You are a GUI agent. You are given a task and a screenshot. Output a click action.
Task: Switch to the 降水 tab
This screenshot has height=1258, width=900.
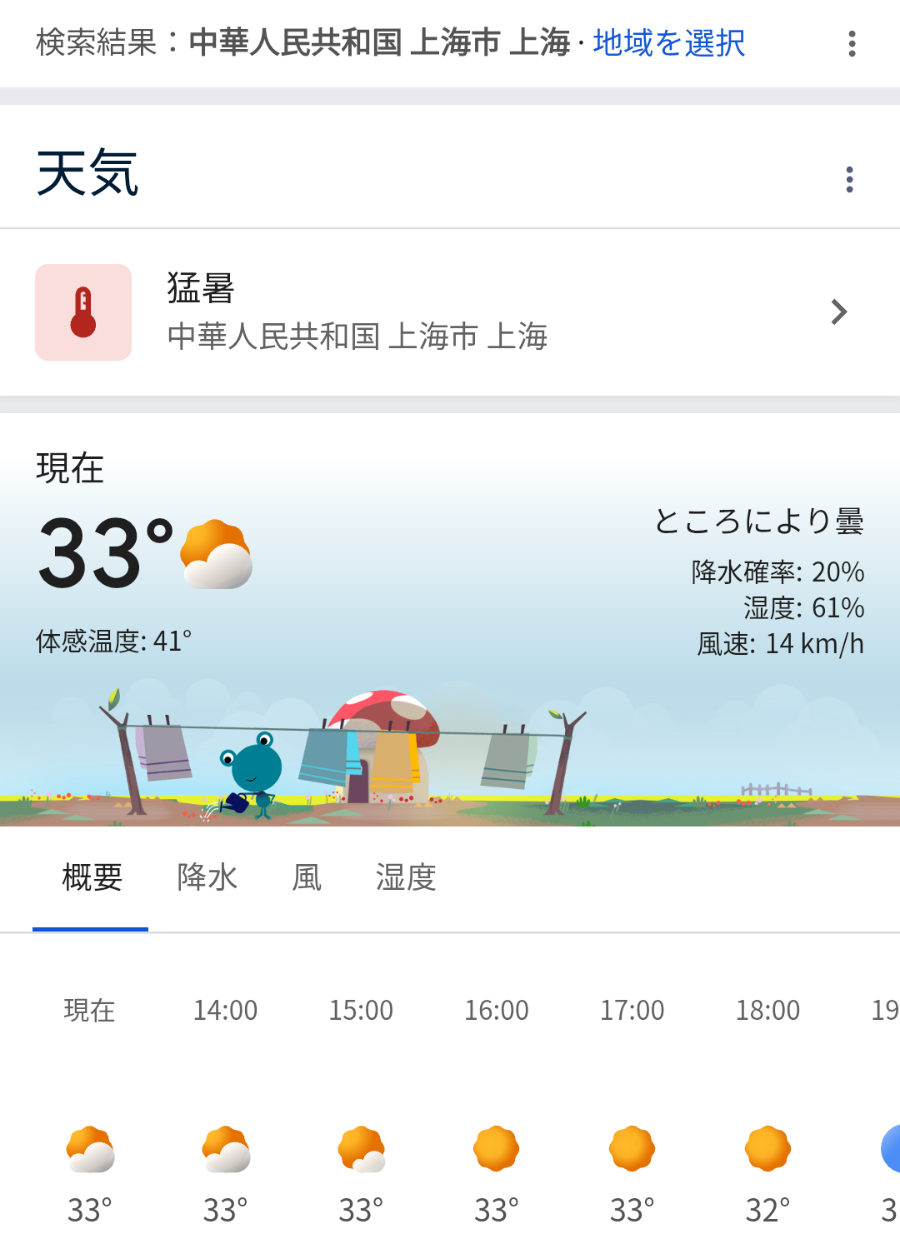pyautogui.click(x=207, y=878)
